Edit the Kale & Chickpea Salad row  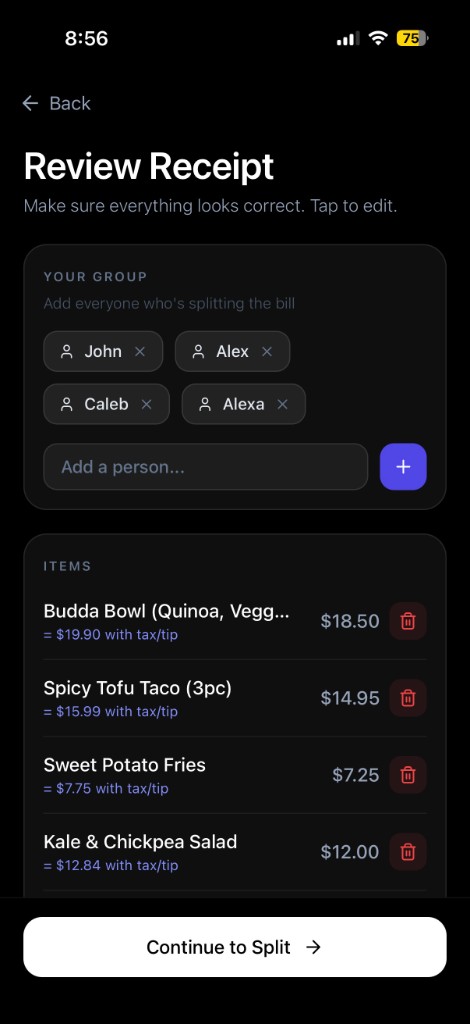tap(212, 852)
